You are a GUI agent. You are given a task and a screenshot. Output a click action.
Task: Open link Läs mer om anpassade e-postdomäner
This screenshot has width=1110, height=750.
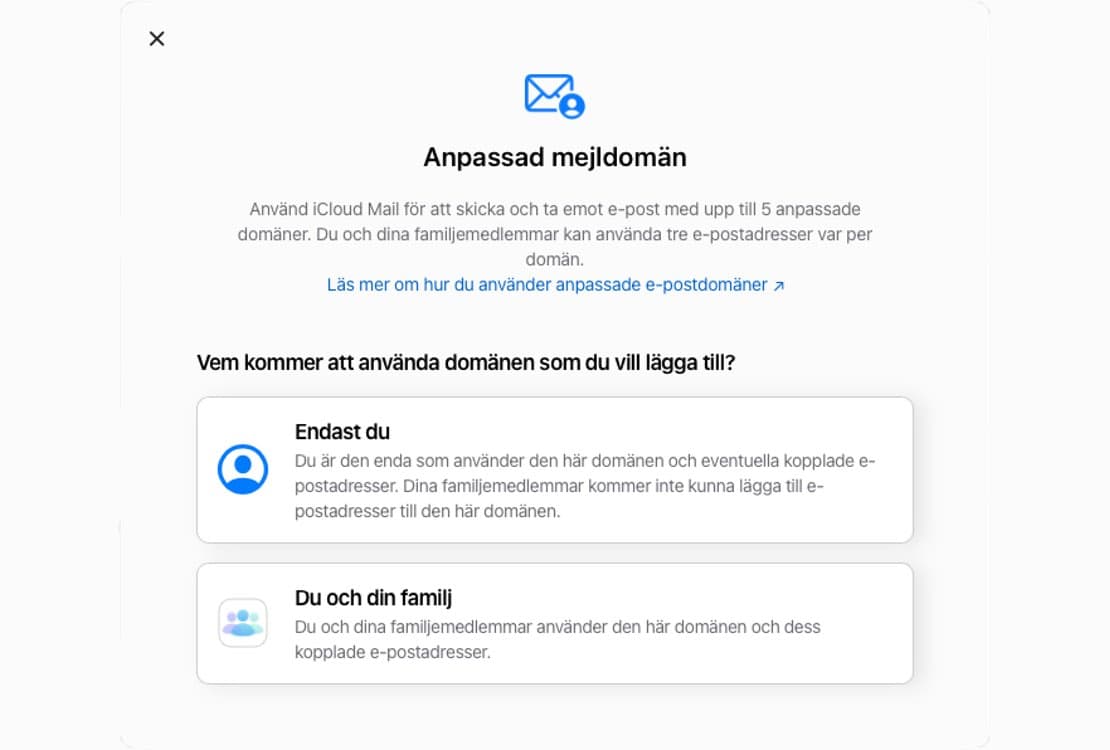coord(555,285)
